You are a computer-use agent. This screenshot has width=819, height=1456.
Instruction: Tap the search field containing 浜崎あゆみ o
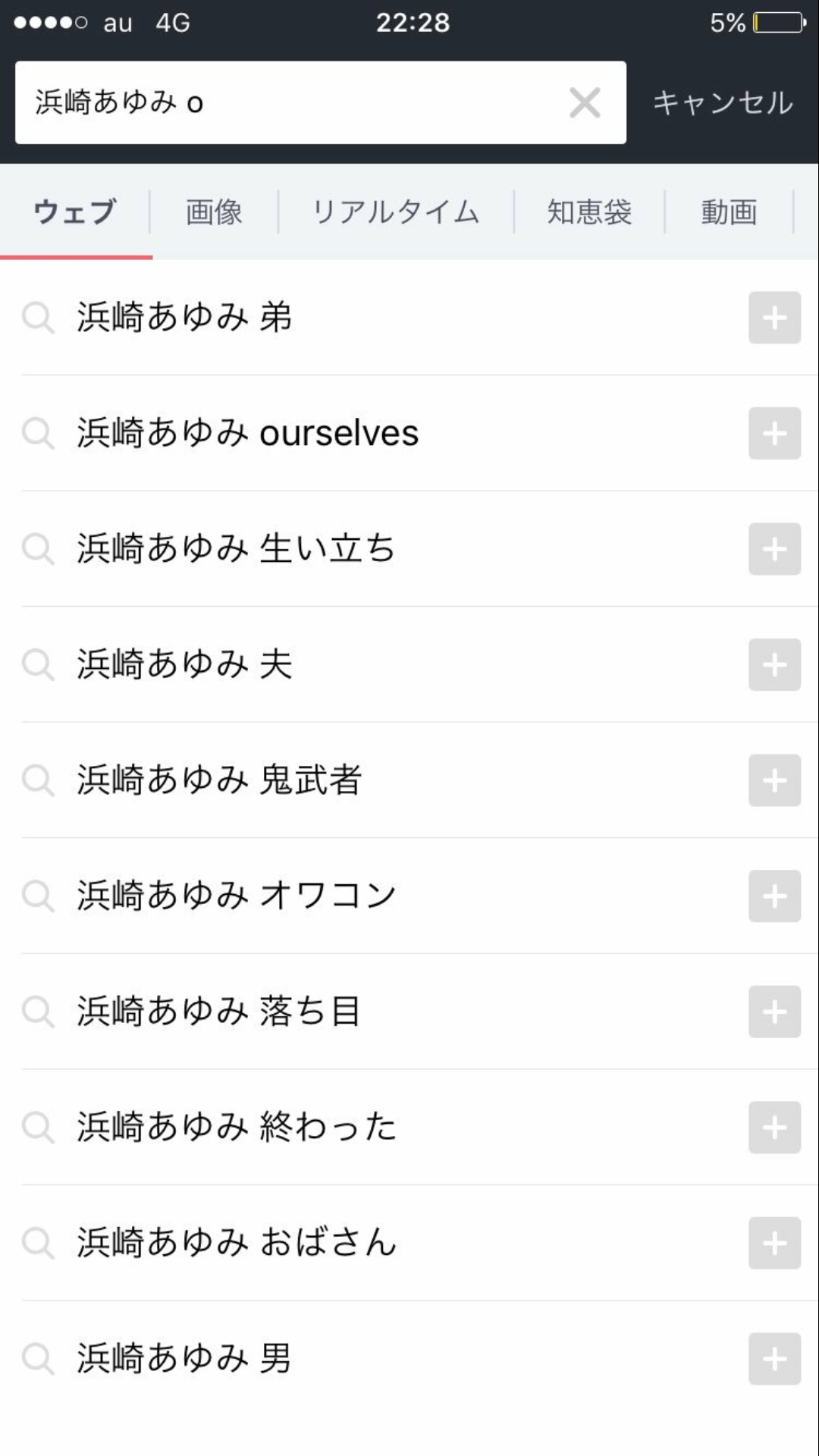point(321,102)
